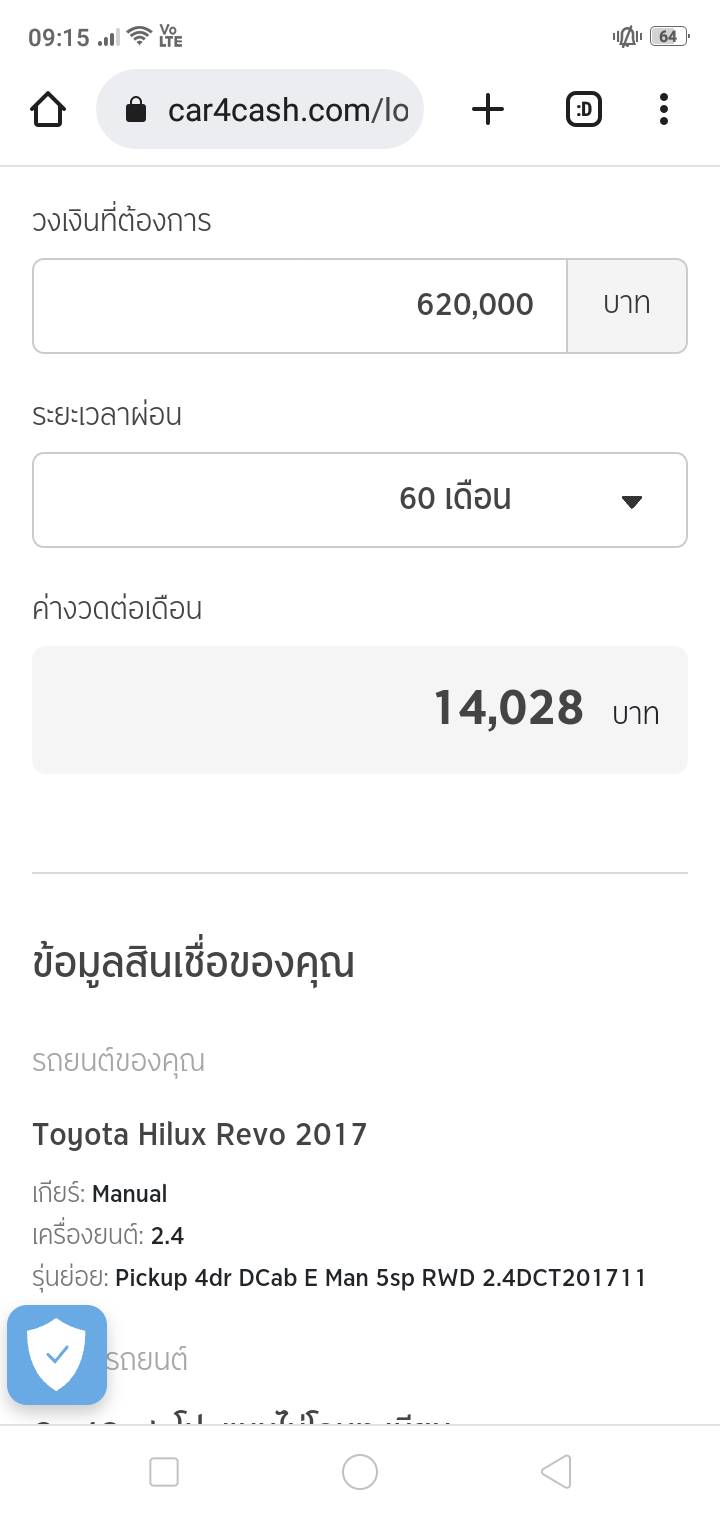Viewport: 720px width, 1520px height.
Task: Tap the blue shield badge
Action: coord(57,1355)
